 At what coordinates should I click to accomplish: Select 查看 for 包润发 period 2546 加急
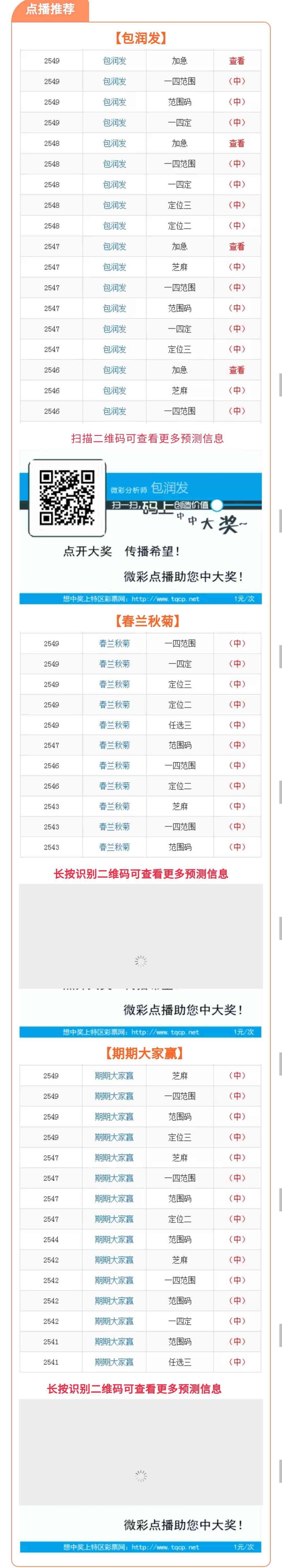(236, 370)
